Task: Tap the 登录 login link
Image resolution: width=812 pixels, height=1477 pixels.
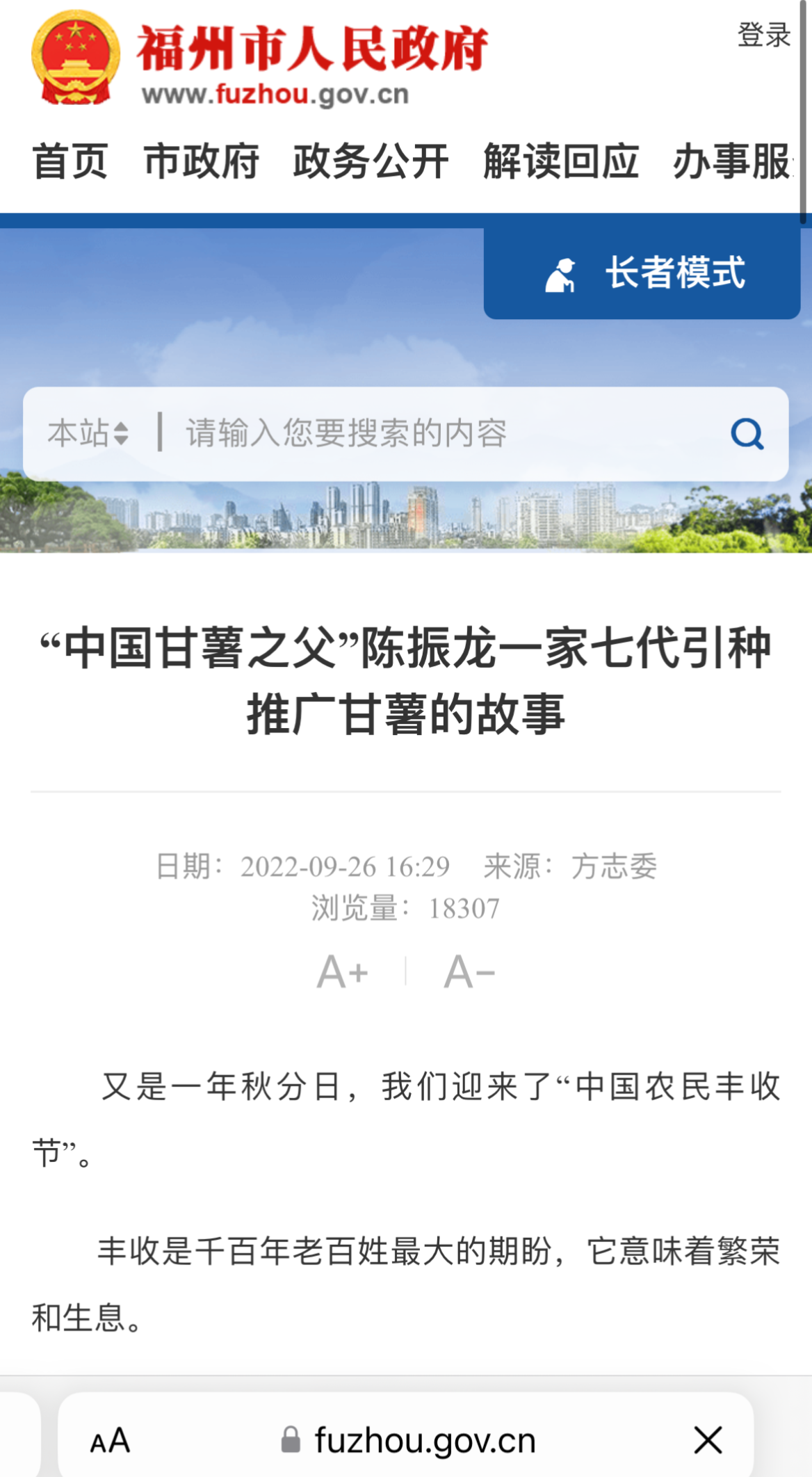Action: tap(763, 35)
